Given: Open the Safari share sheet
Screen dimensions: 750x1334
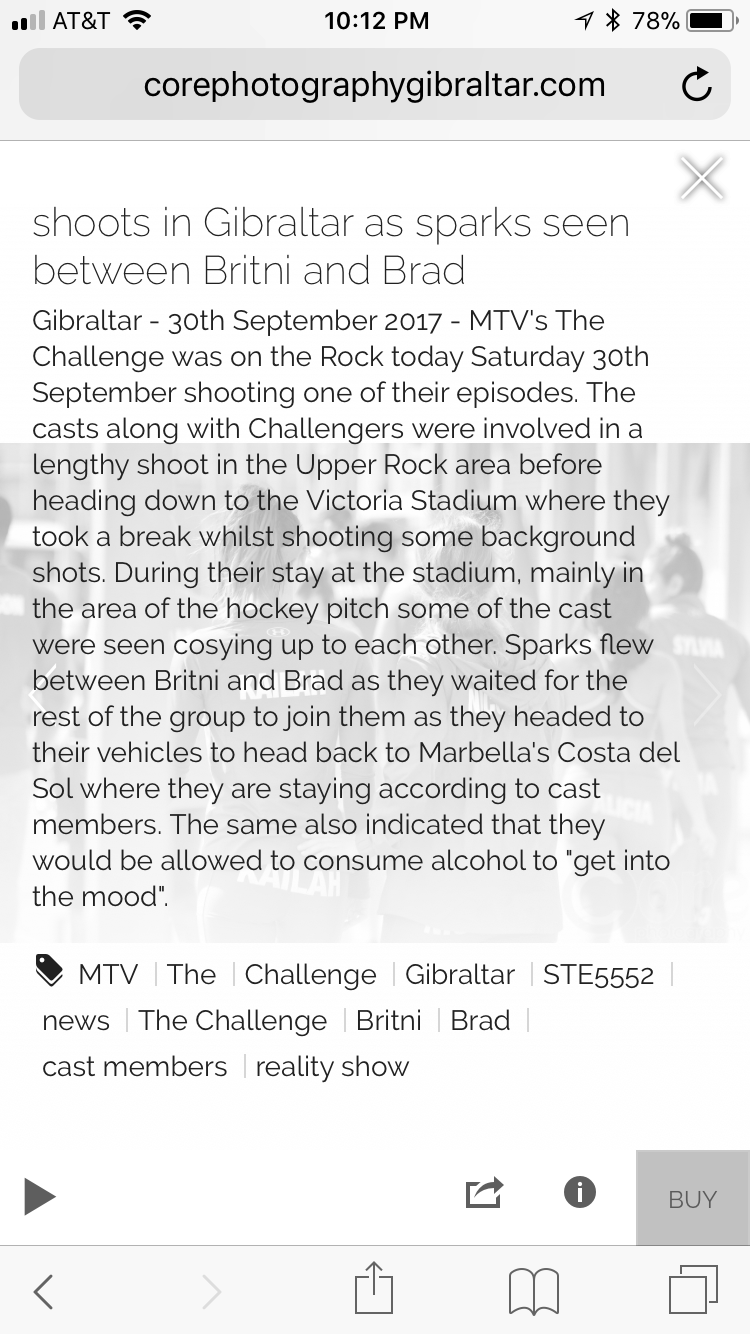Looking at the screenshot, I should [375, 1288].
